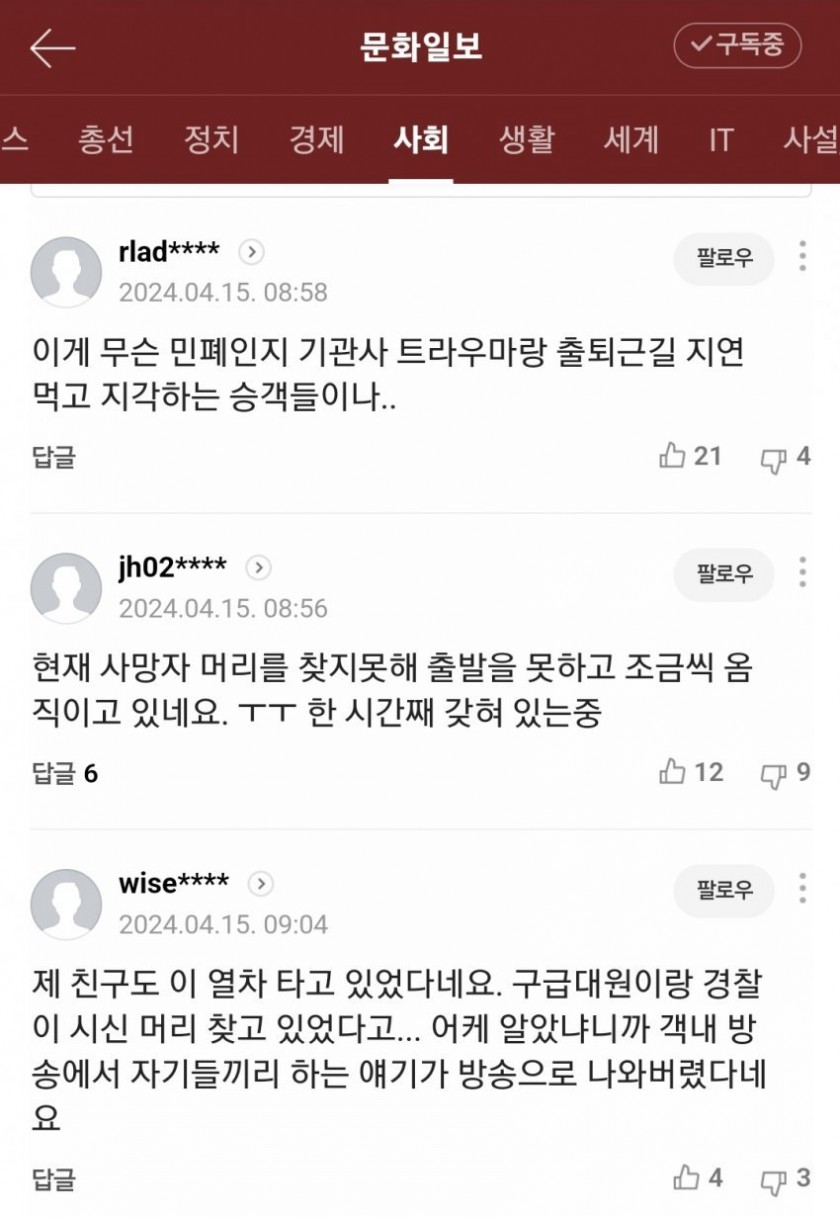This screenshot has height=1217, width=840.
Task: Open overflow menu on jh02**** comment
Action: click(802, 572)
